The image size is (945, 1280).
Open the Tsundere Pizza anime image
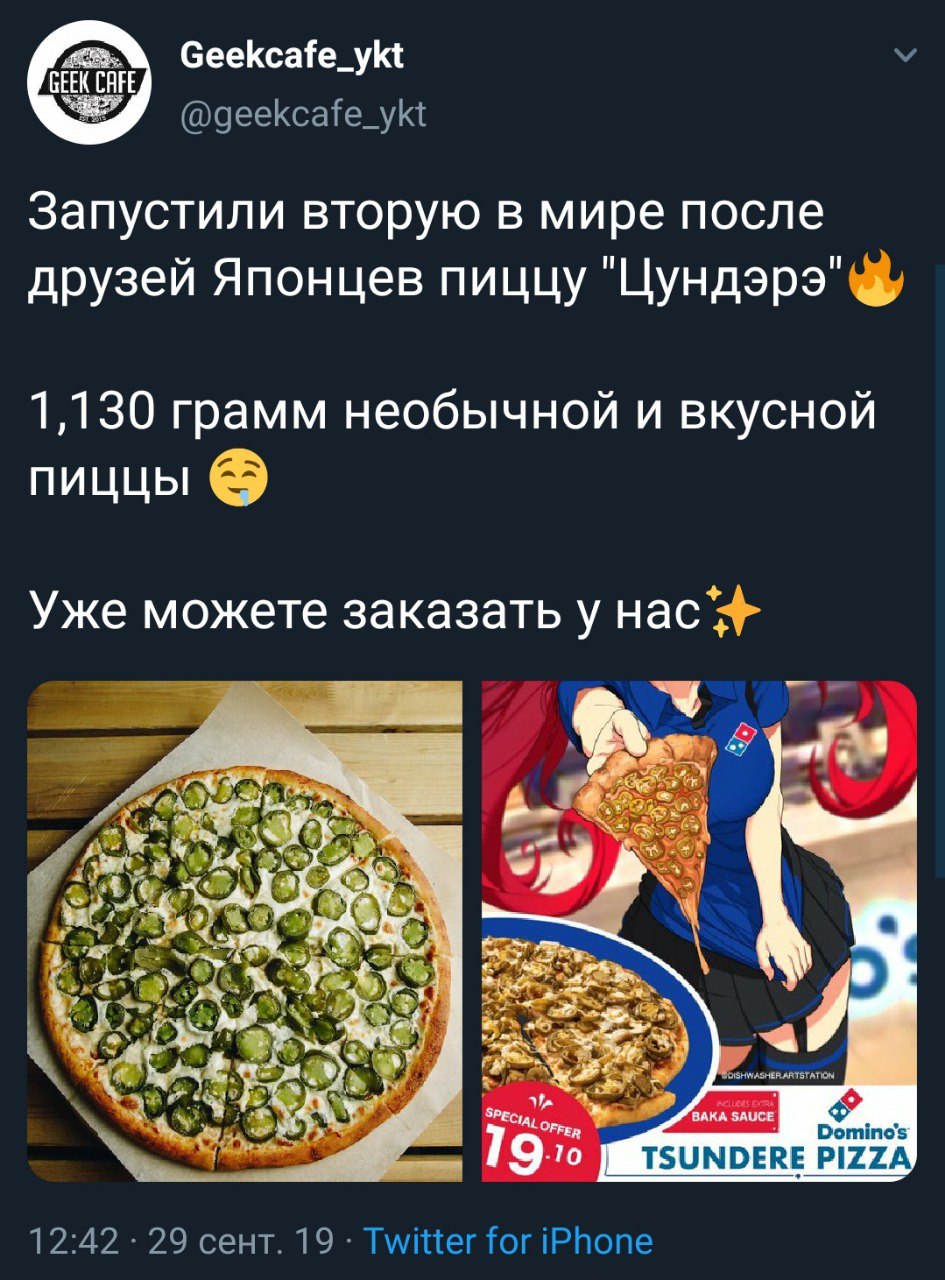pyautogui.click(x=698, y=930)
